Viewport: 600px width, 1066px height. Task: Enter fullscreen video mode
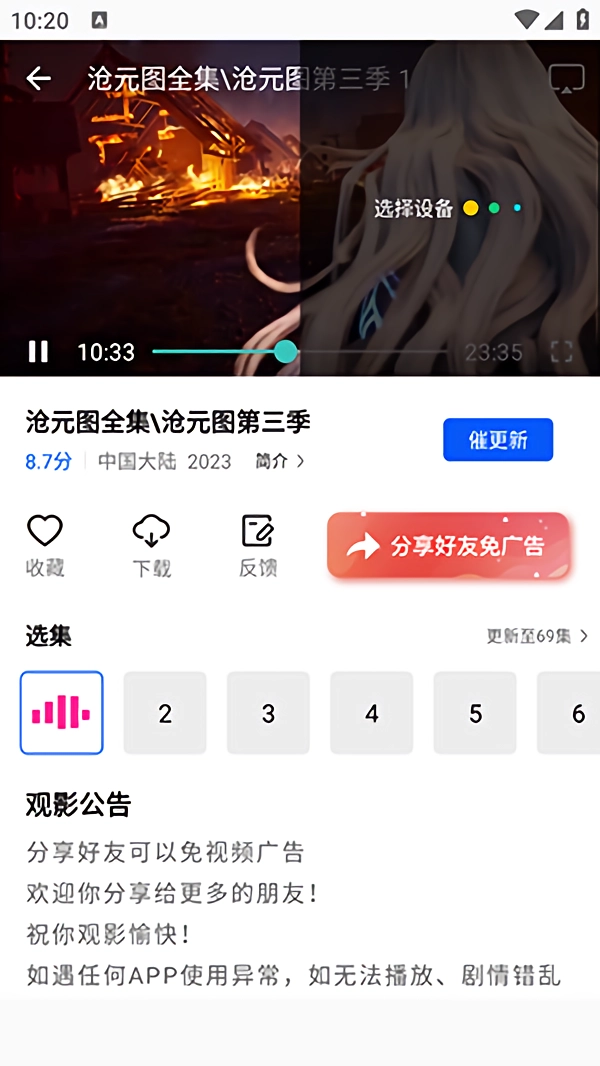[x=562, y=351]
